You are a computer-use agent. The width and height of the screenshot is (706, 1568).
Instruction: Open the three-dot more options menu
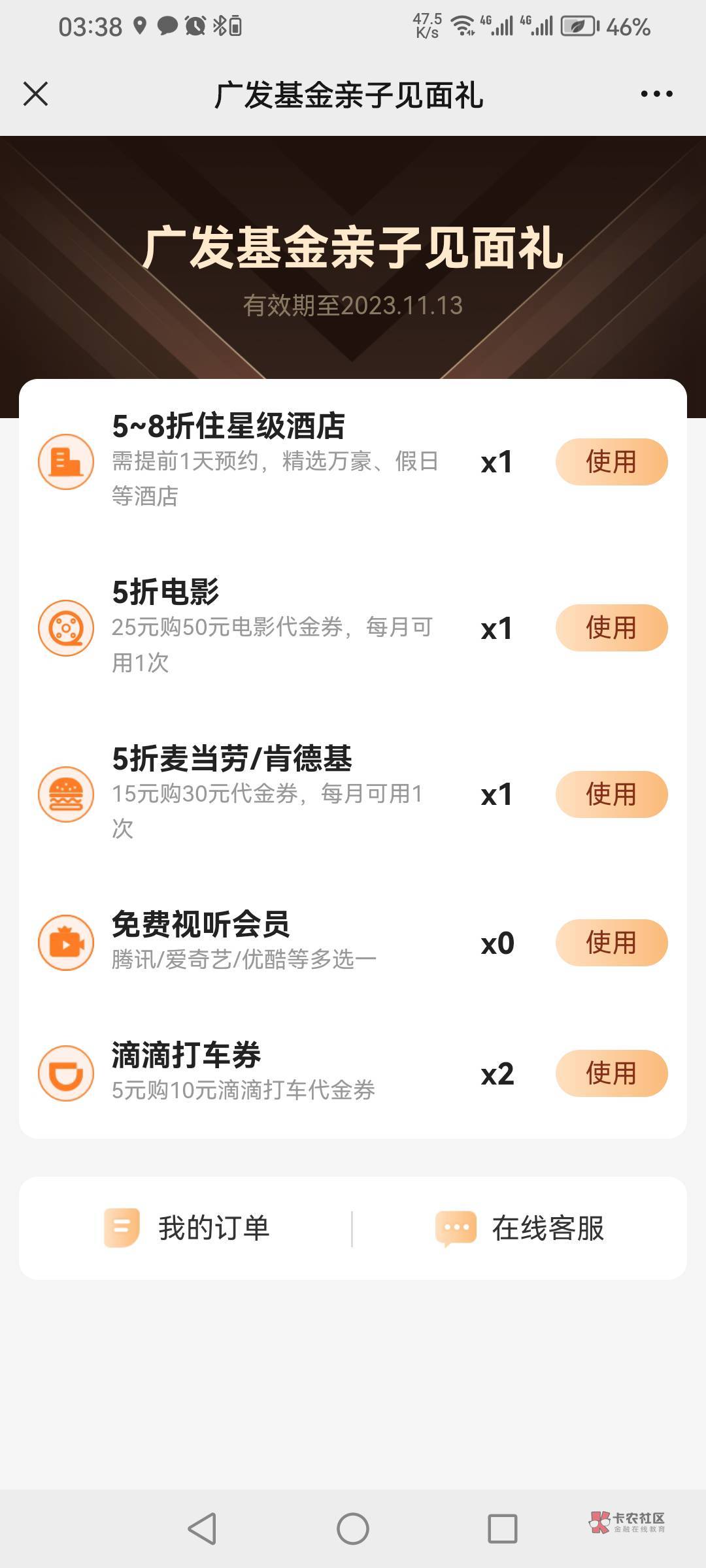click(x=656, y=94)
